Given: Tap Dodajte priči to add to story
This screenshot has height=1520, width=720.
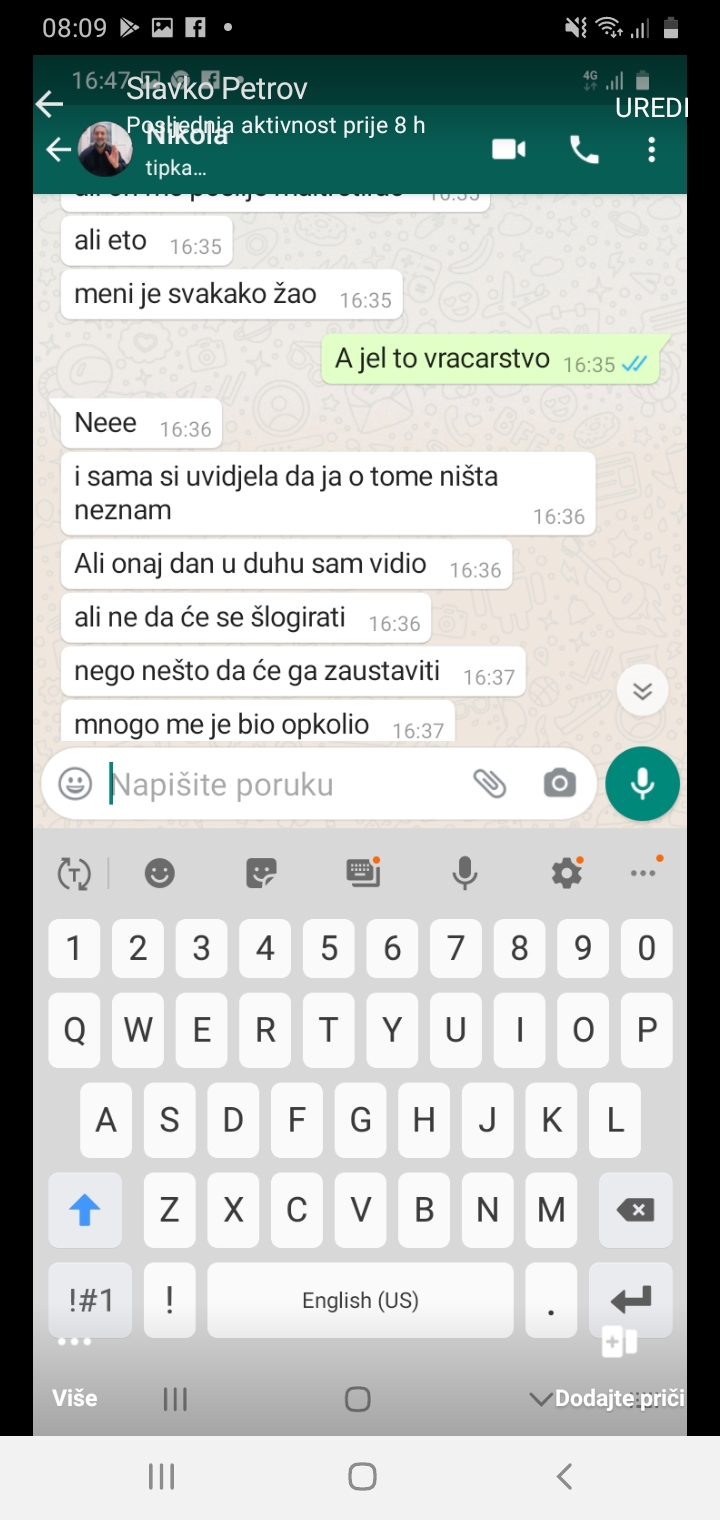Looking at the screenshot, I should click(x=619, y=1397).
